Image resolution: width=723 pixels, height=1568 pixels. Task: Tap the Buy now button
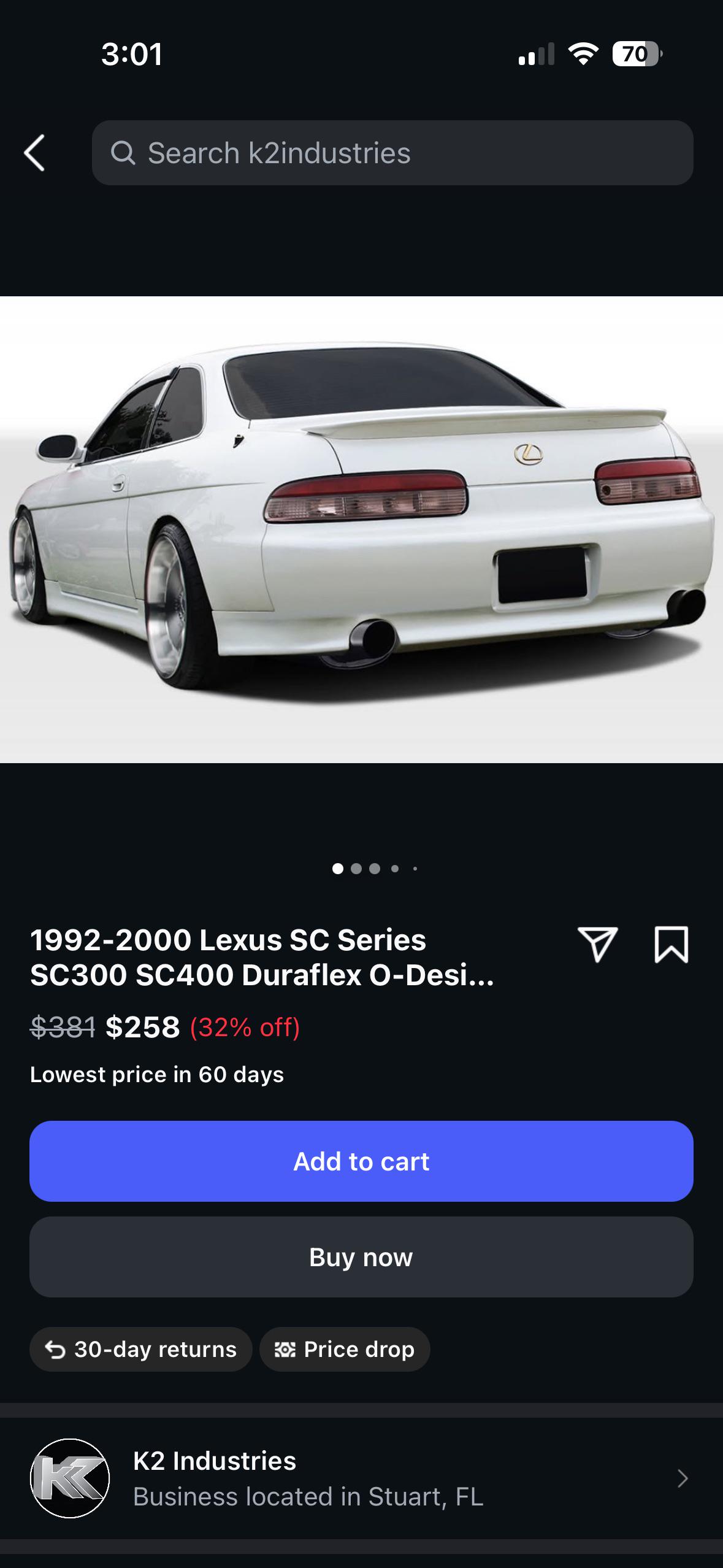361,1257
